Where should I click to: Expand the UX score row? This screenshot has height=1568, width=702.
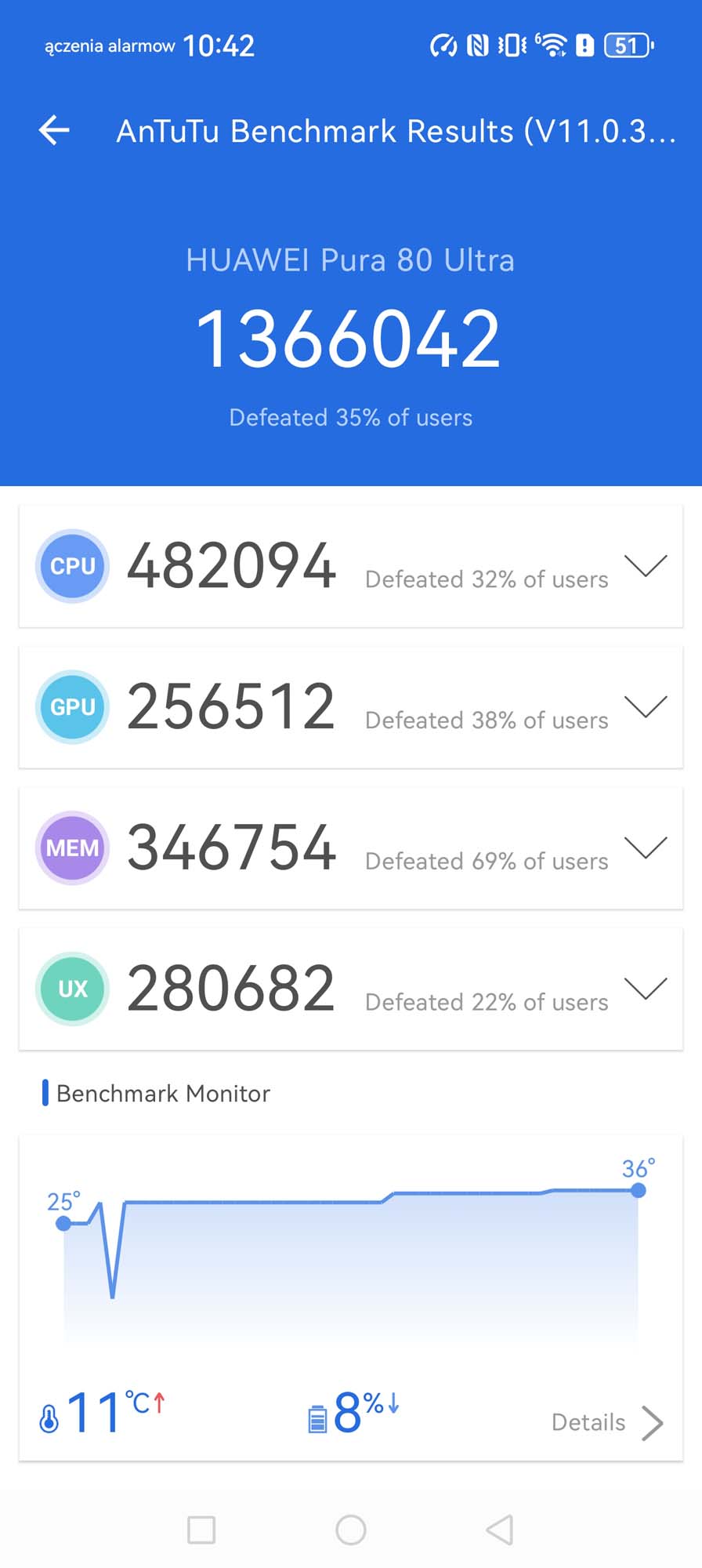645,989
